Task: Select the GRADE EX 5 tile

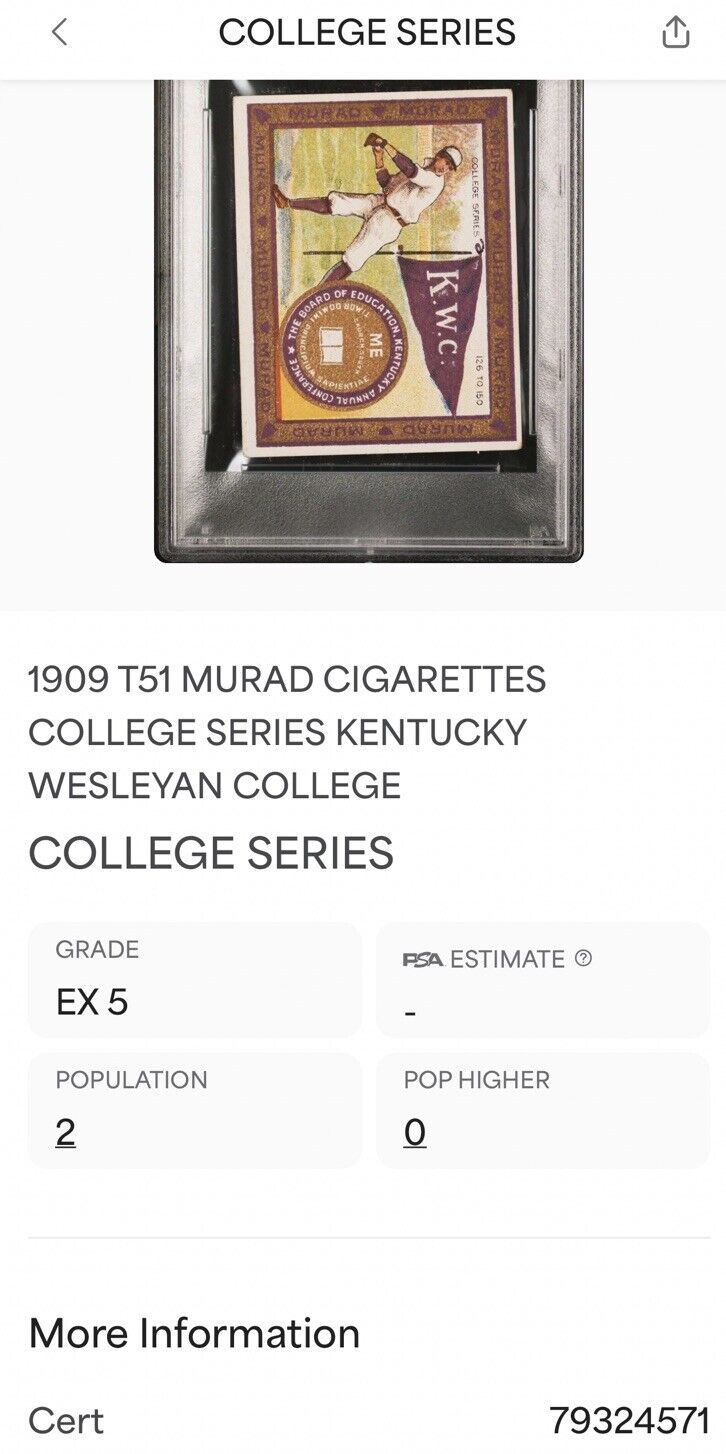Action: [x=195, y=978]
